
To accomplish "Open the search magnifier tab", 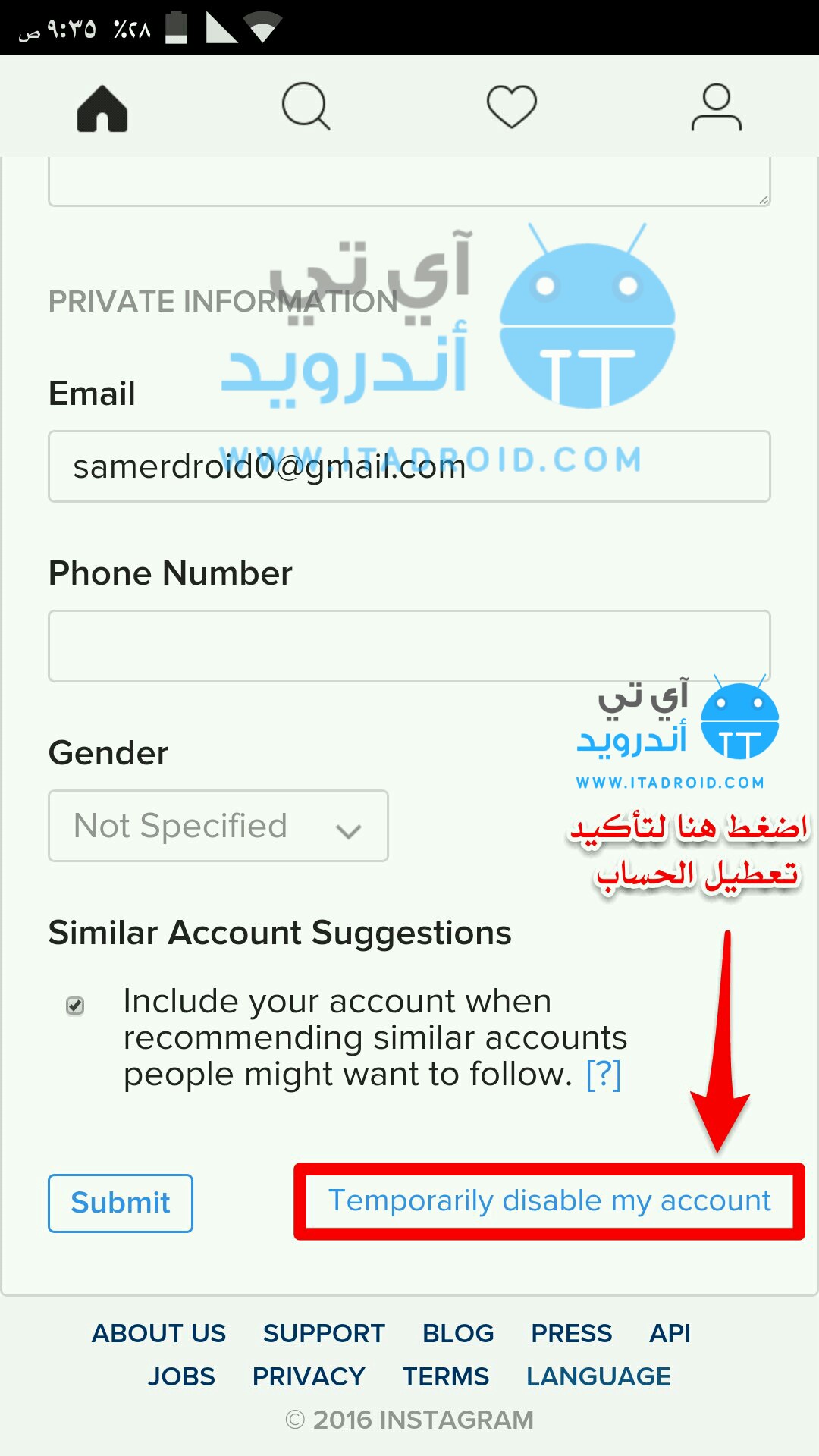I will click(306, 106).
